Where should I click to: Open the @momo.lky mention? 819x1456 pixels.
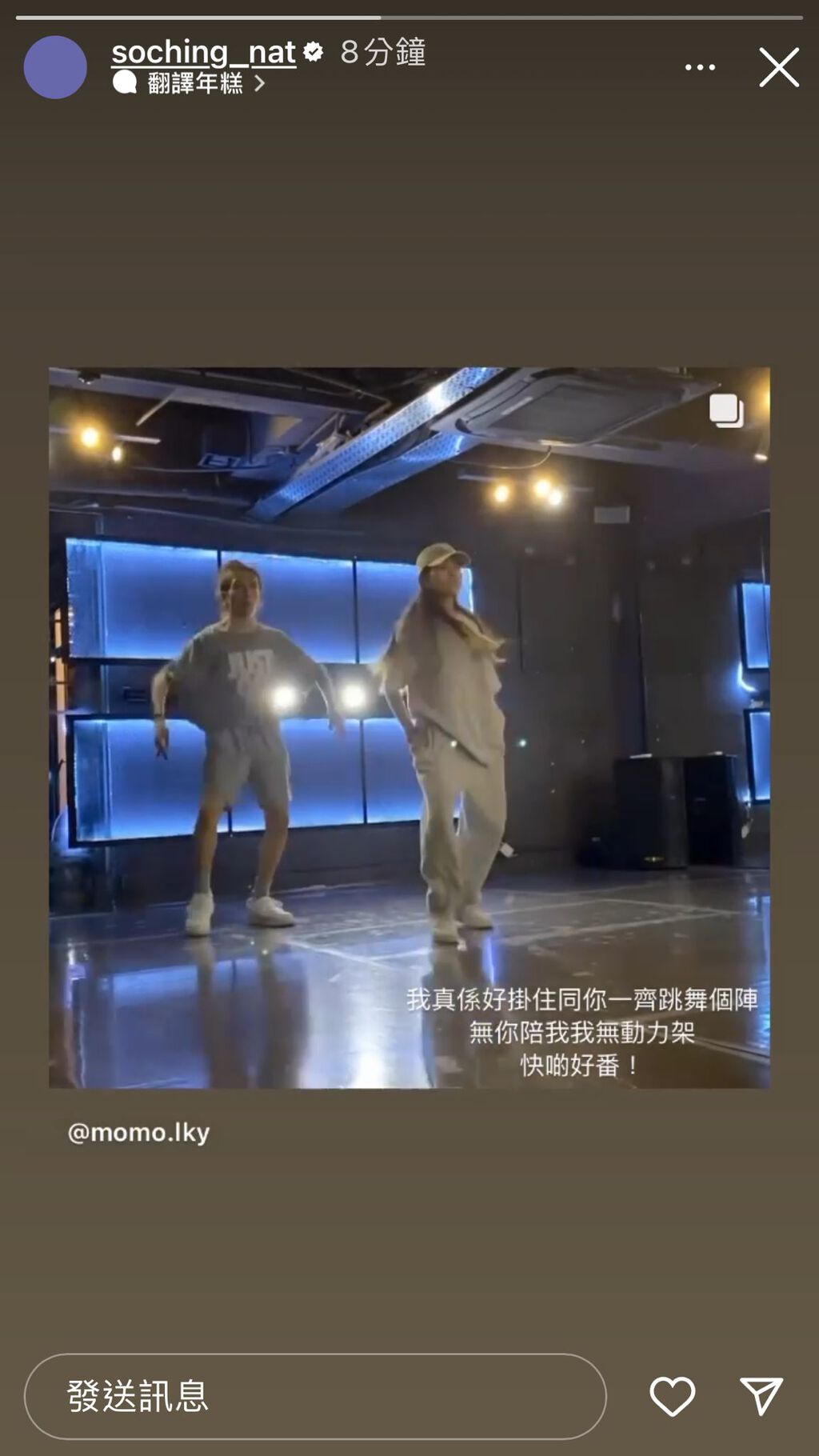[139, 1133]
